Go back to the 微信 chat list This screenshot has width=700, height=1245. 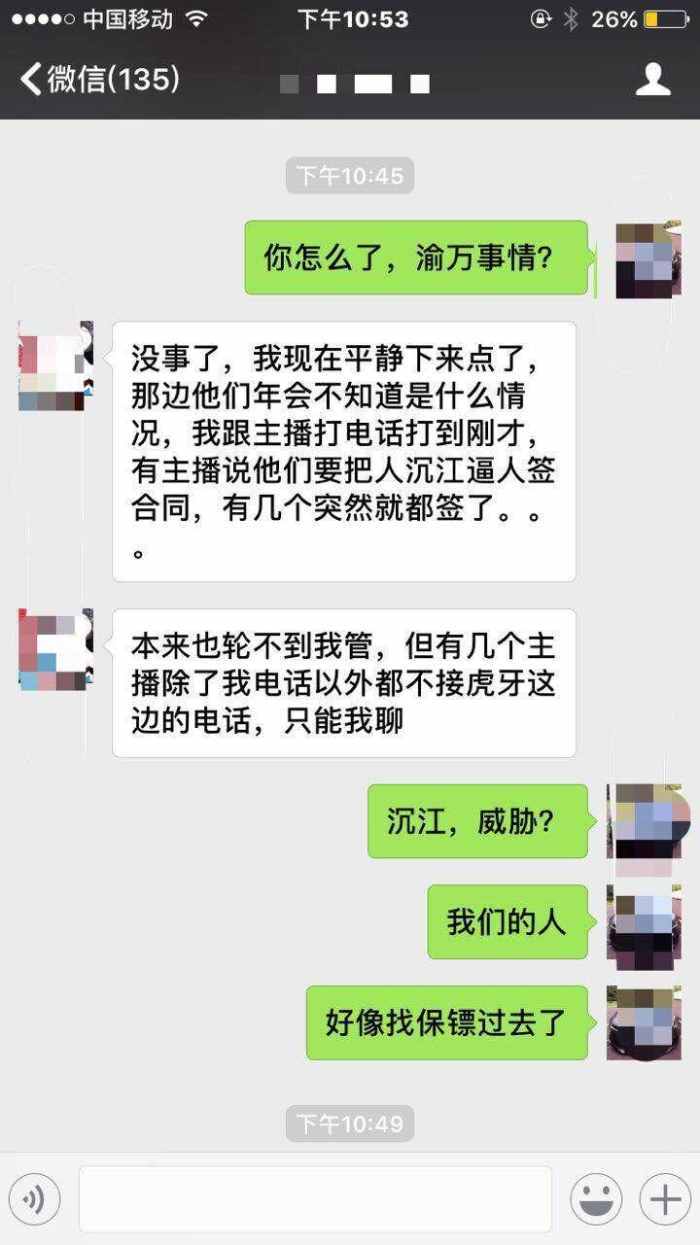click(x=100, y=79)
